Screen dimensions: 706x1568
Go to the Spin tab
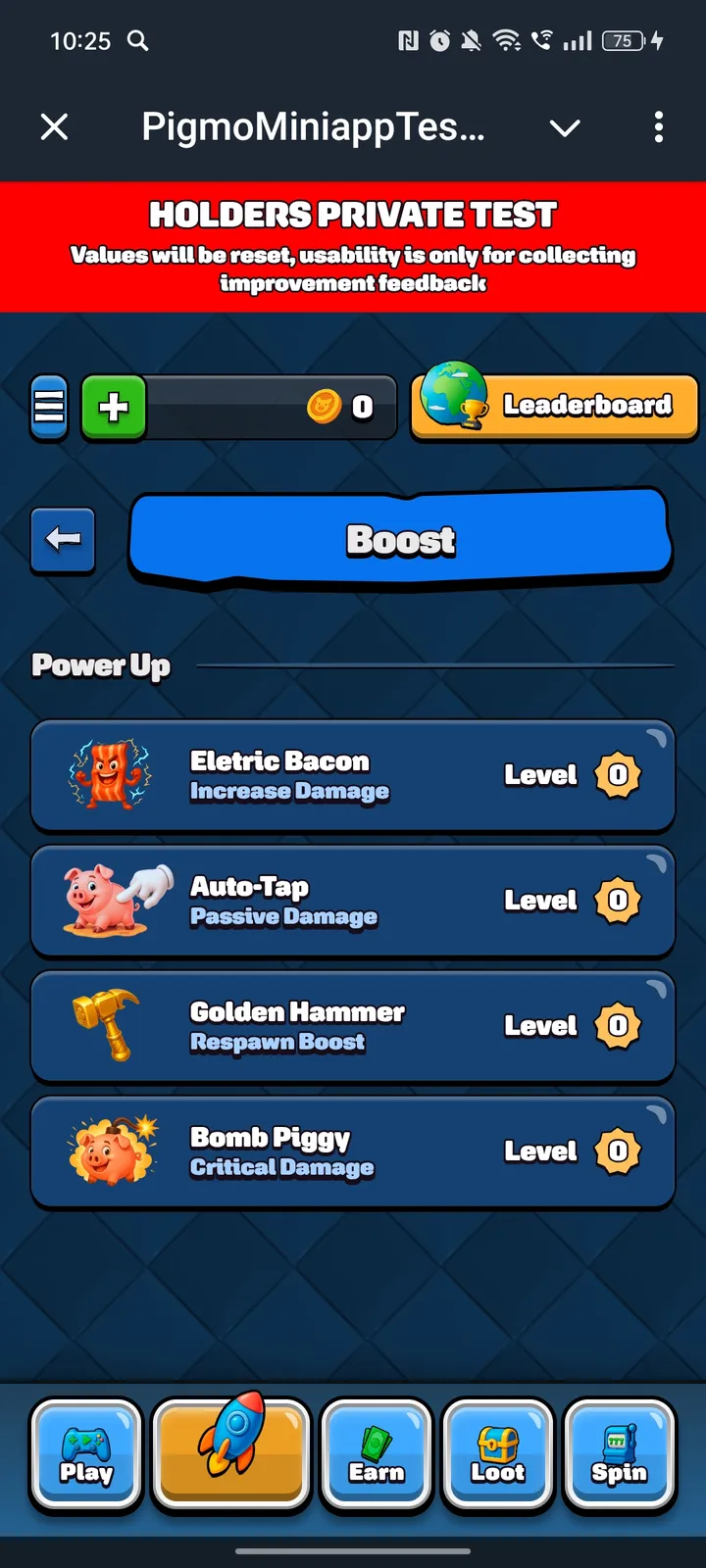coord(620,1453)
